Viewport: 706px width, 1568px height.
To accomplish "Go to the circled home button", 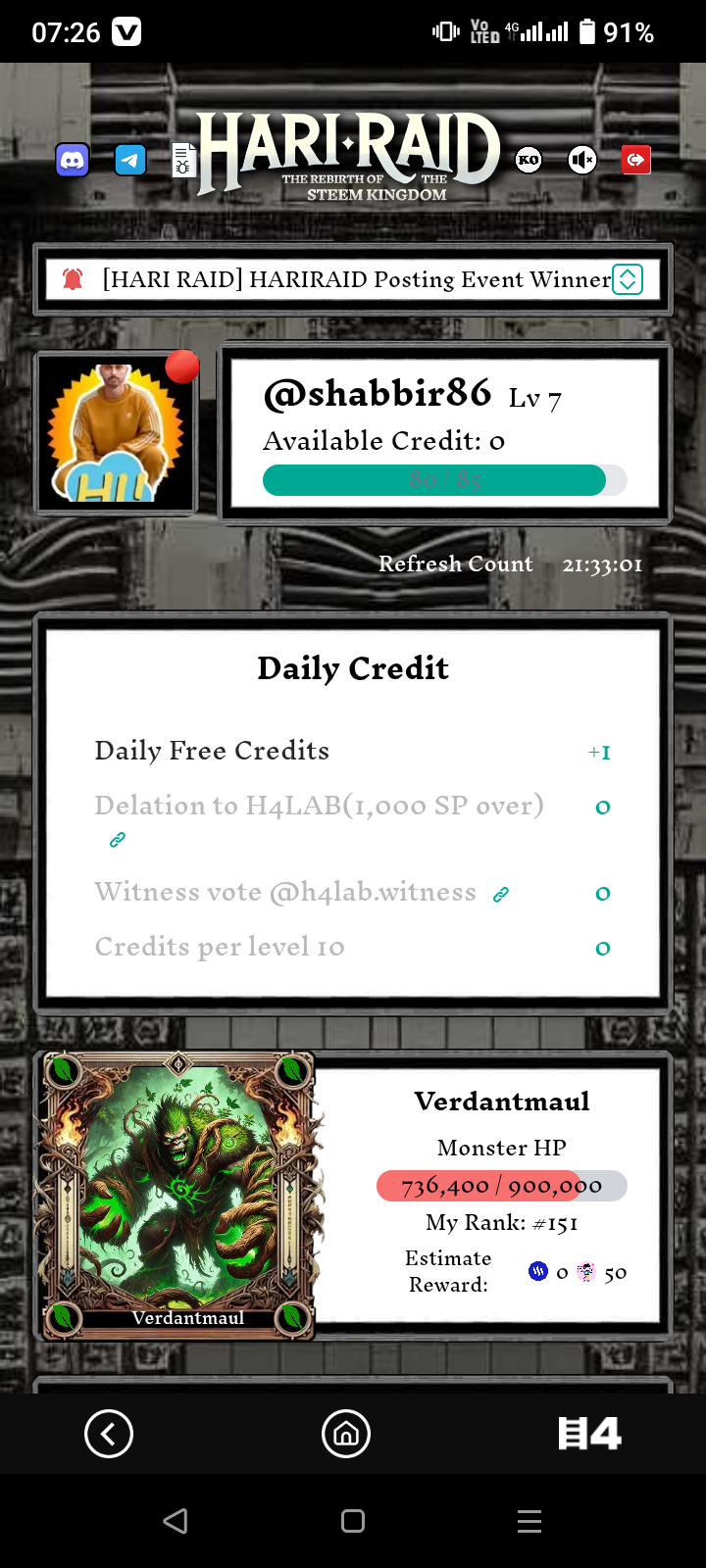I will point(346,1434).
